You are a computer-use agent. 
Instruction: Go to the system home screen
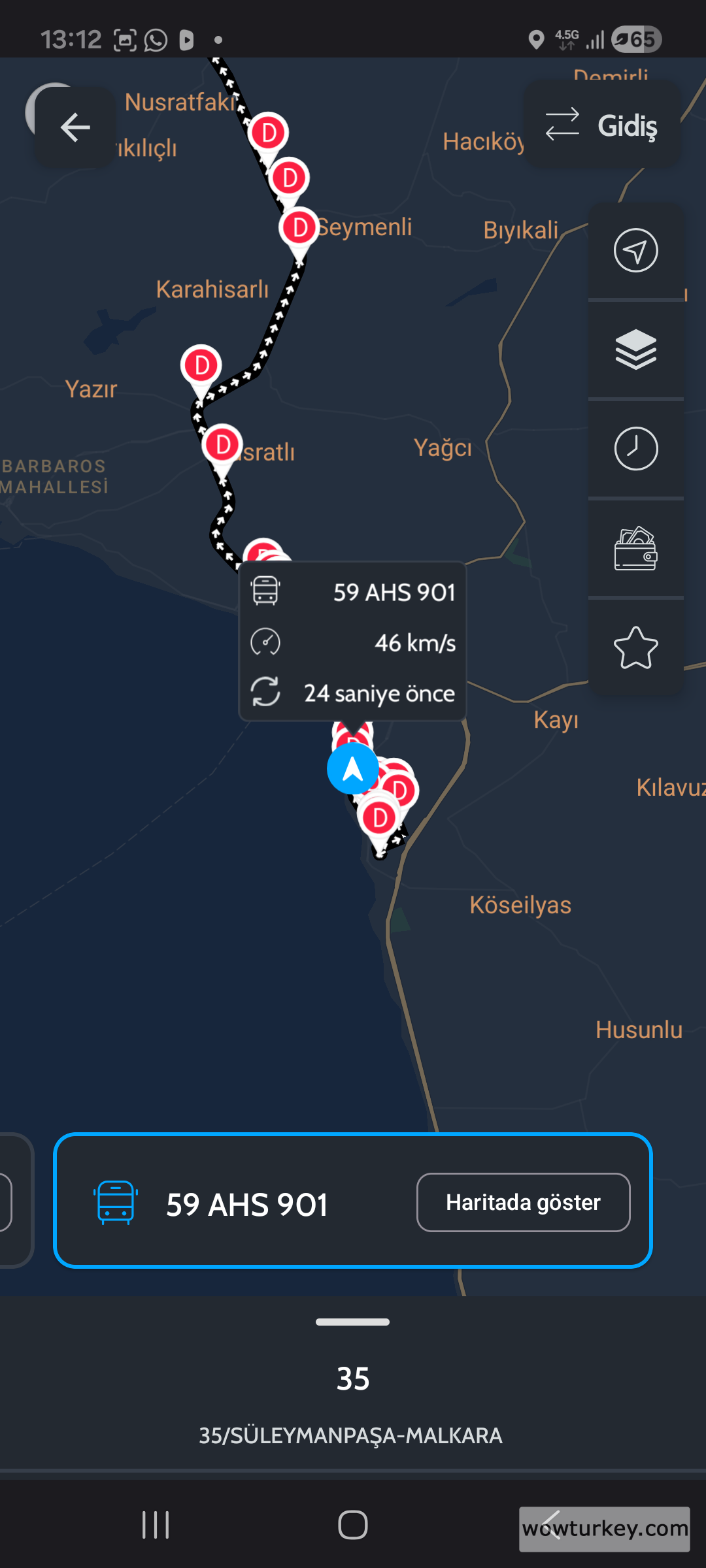pyautogui.click(x=352, y=1526)
